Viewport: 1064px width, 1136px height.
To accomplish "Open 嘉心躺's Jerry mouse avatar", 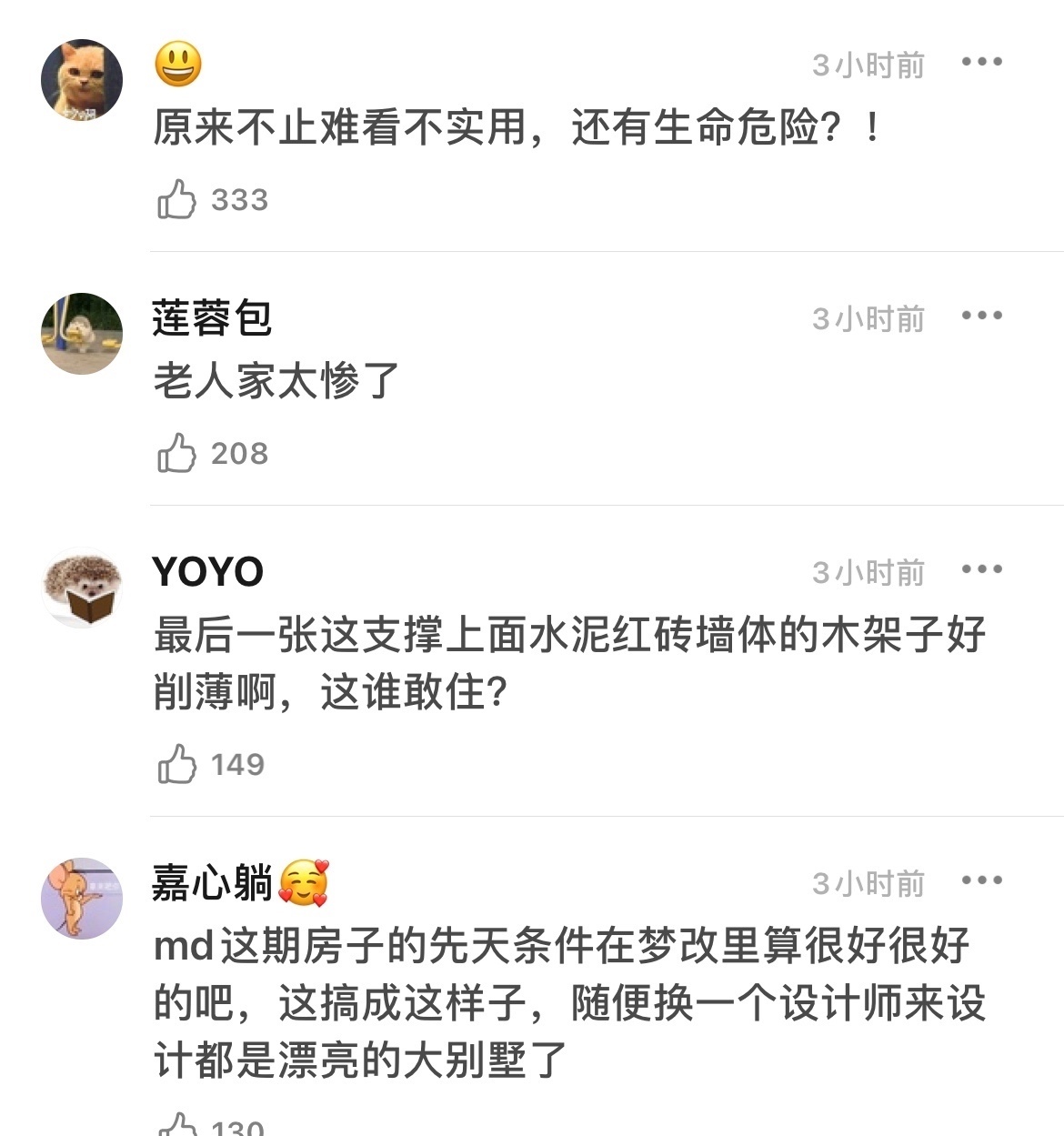I will (82, 896).
